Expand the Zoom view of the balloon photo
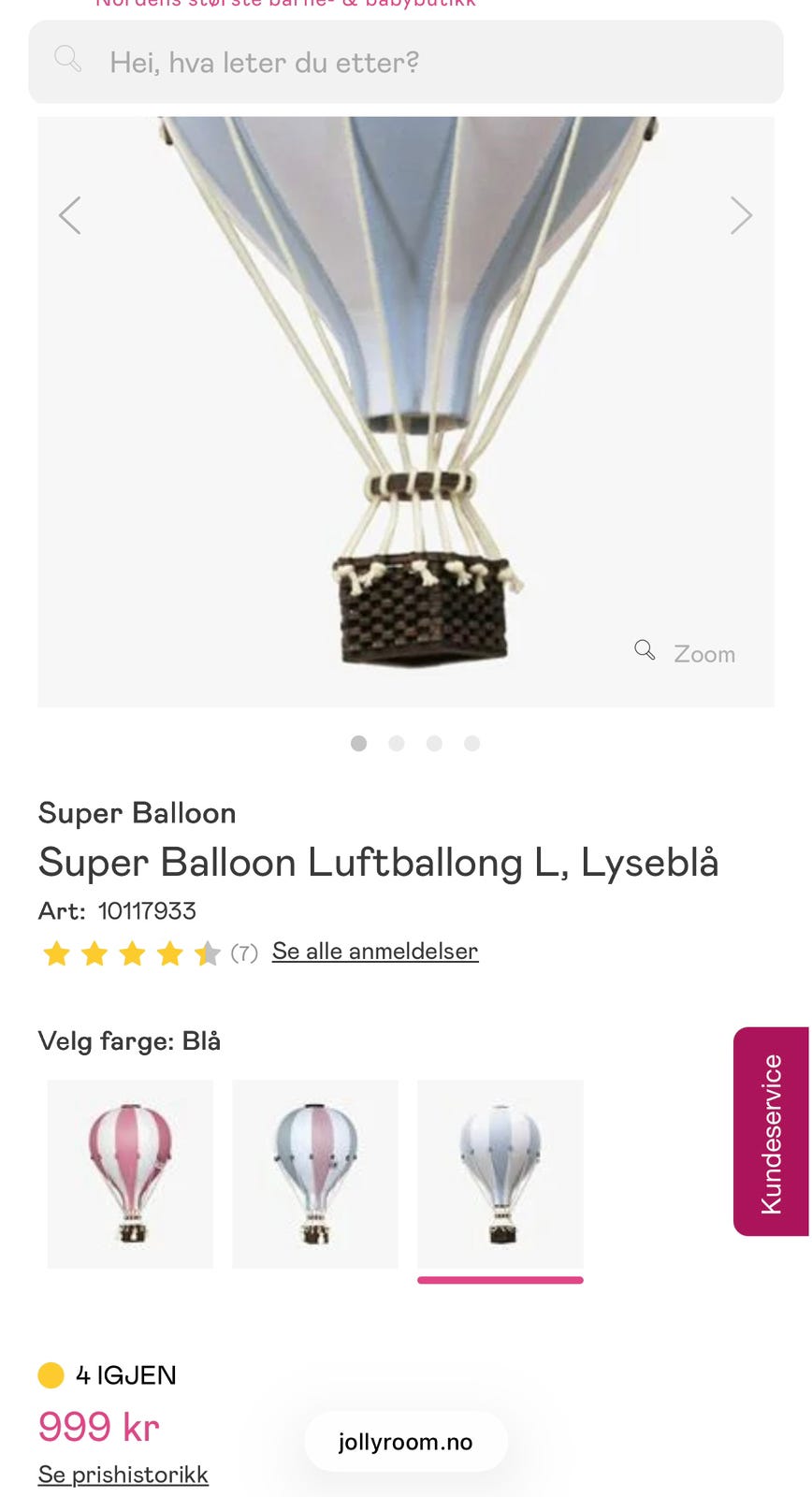 coord(686,652)
